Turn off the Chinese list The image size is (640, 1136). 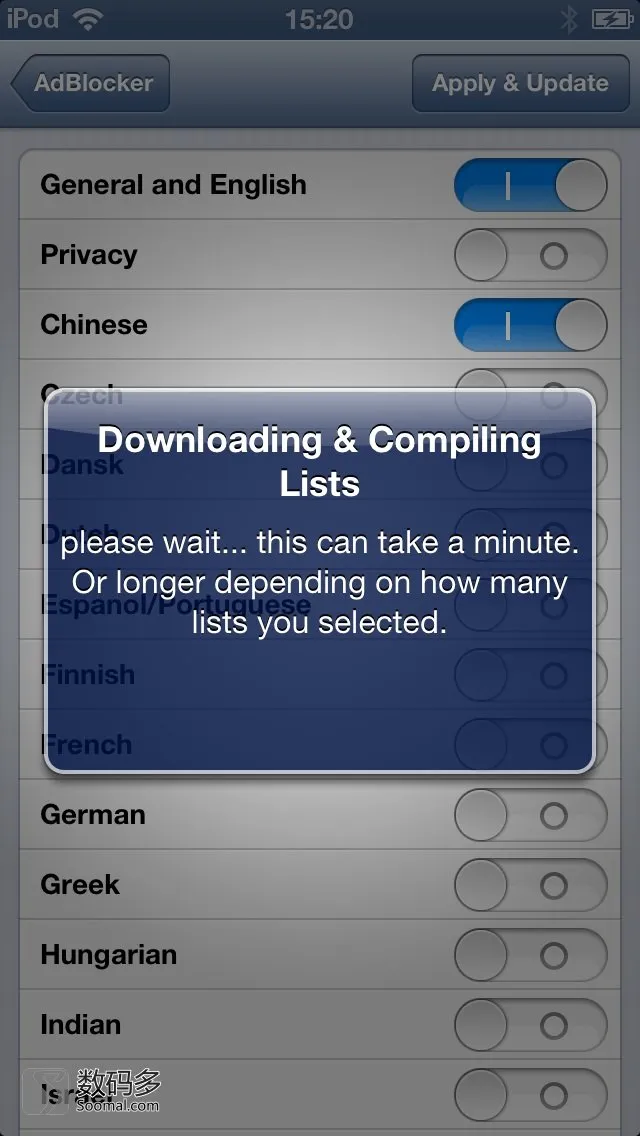531,325
